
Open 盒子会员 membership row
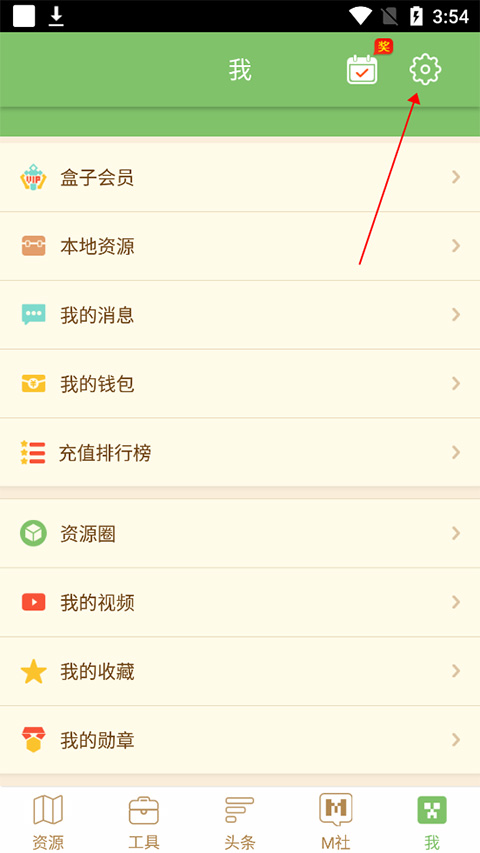pyautogui.click(x=240, y=177)
